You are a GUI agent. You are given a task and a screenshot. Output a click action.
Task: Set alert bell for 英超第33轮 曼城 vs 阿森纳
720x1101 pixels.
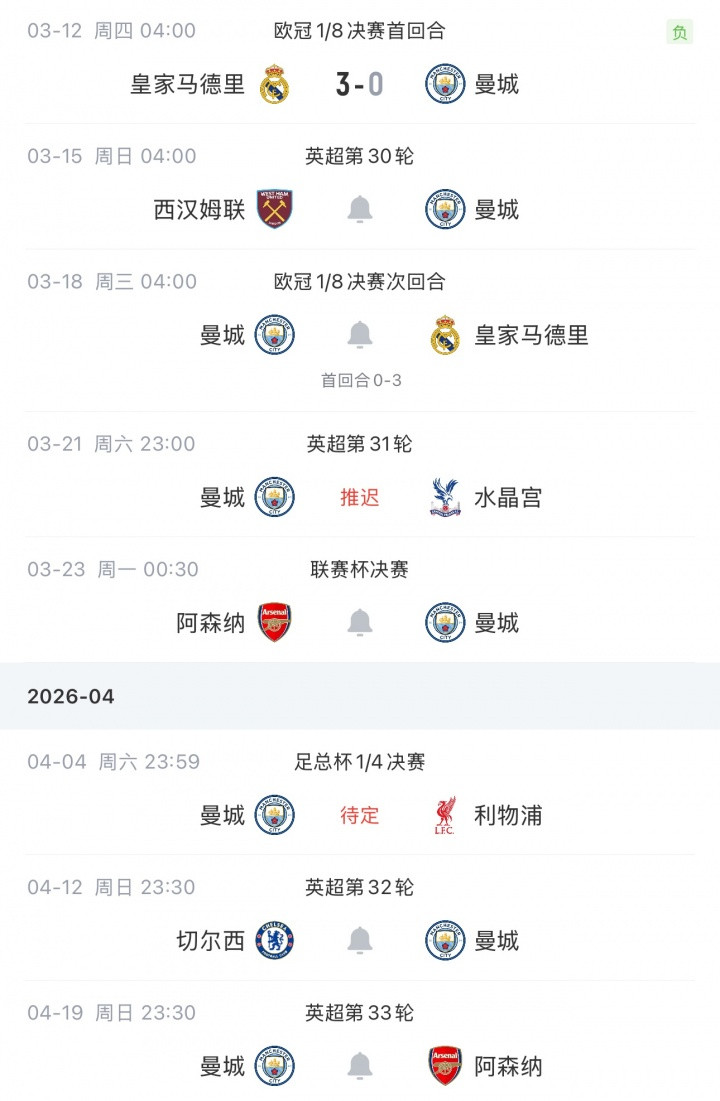pyautogui.click(x=360, y=1066)
